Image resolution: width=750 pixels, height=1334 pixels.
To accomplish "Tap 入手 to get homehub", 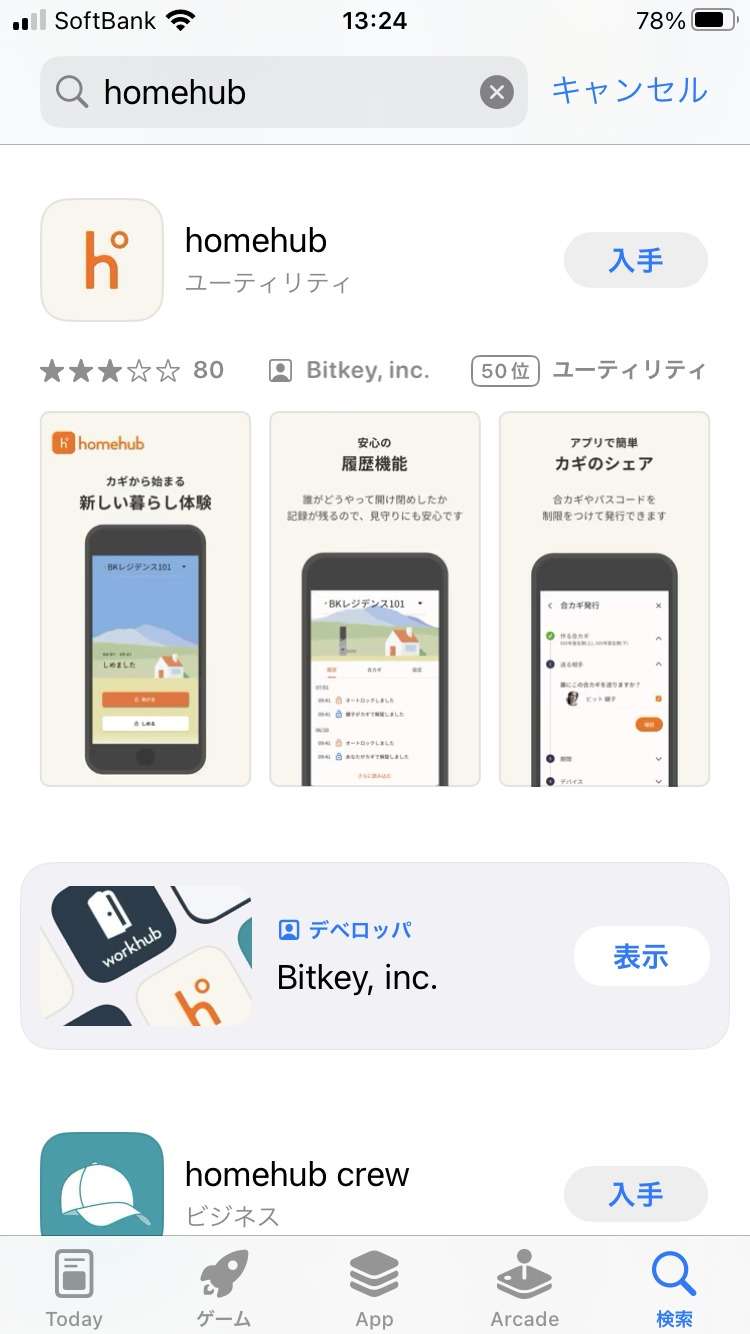I will click(635, 259).
